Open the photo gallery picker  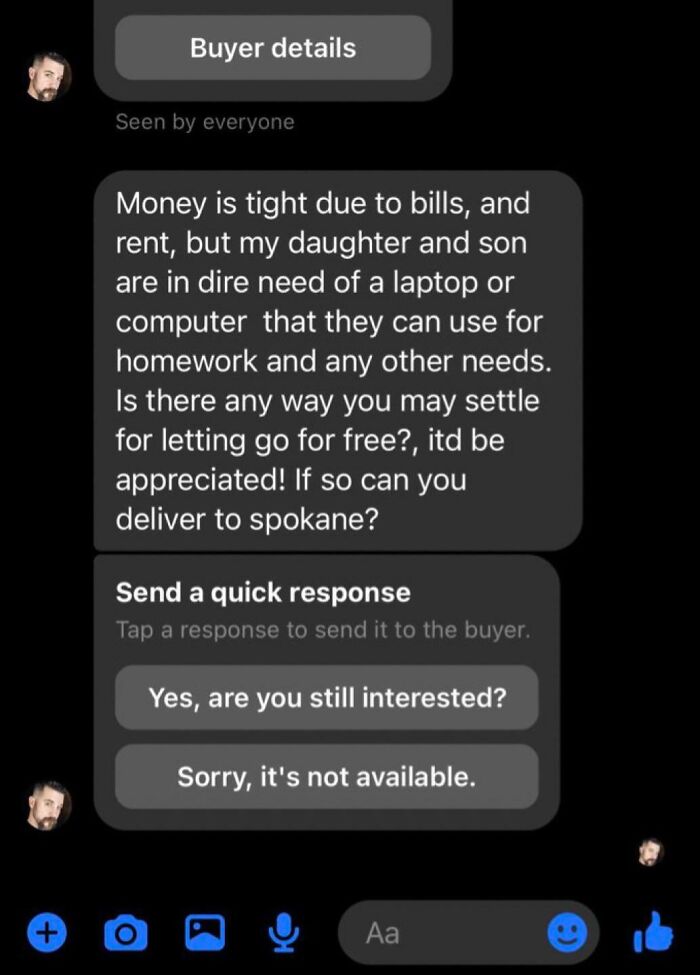(204, 934)
